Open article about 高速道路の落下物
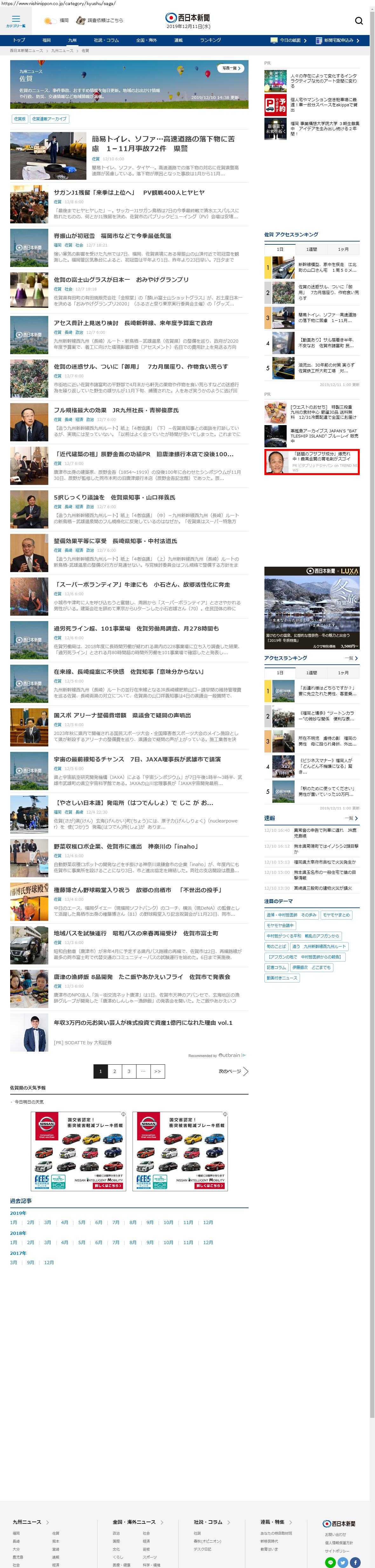This screenshot has width=375, height=1568. point(163,143)
